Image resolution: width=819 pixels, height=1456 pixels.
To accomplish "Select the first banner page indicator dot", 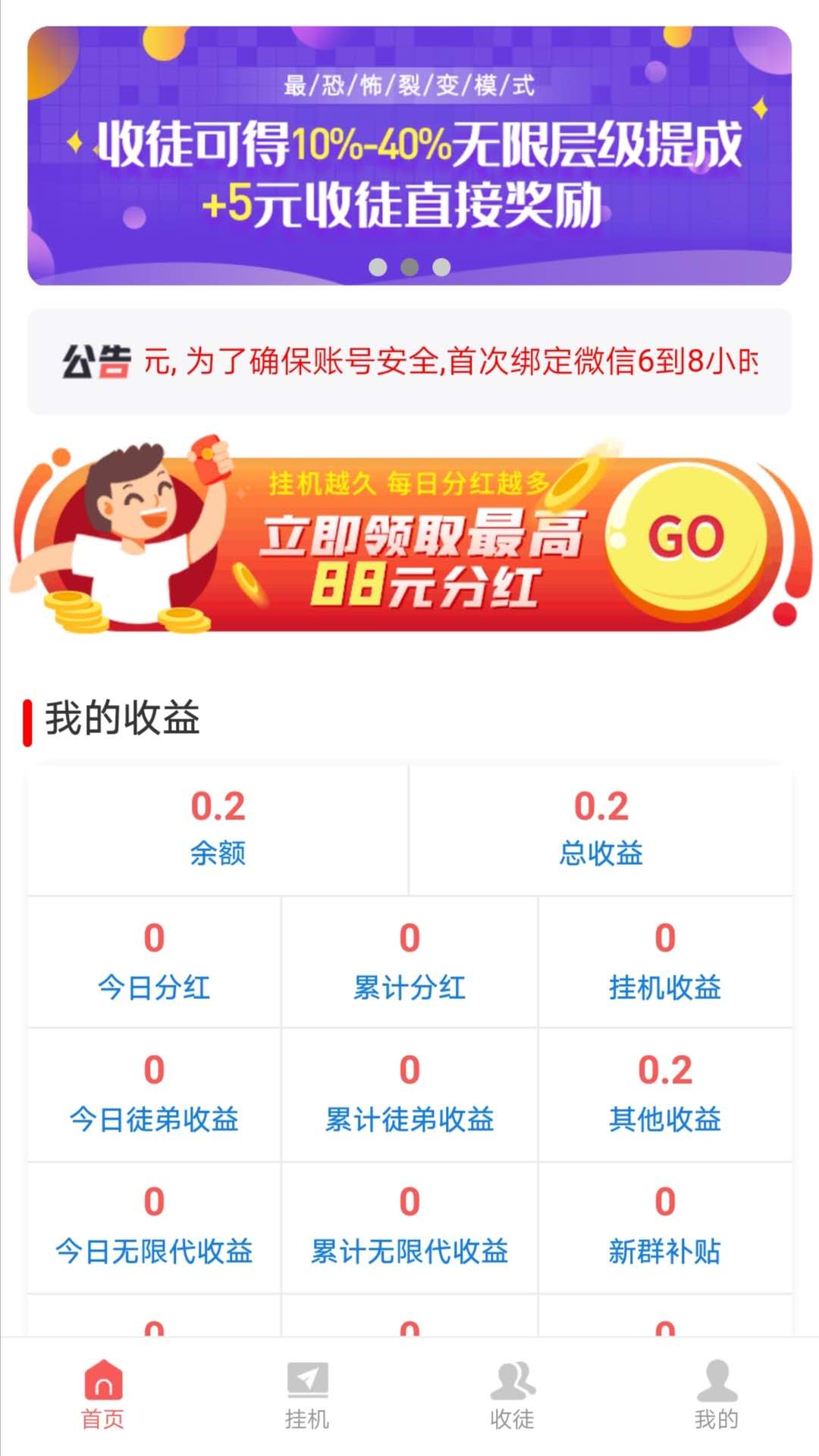I will [x=378, y=267].
